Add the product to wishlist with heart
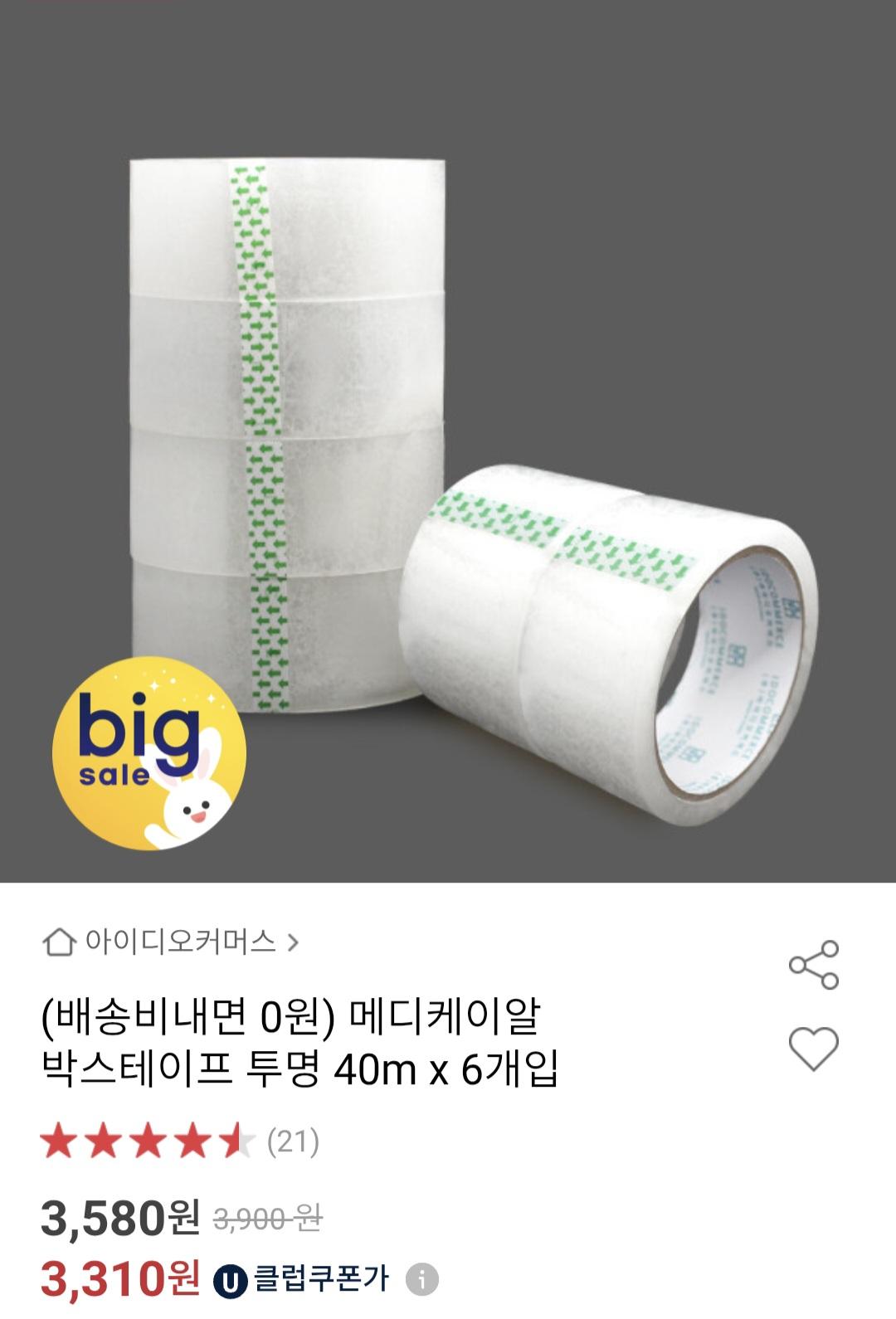The image size is (896, 1319). pos(813,1049)
